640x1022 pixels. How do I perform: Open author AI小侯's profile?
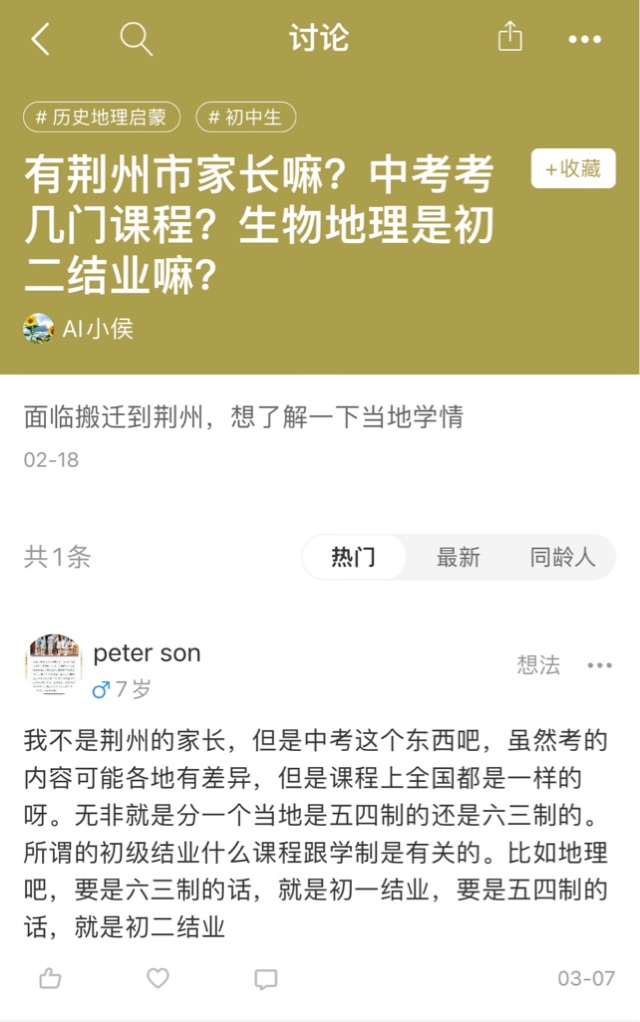(78, 328)
